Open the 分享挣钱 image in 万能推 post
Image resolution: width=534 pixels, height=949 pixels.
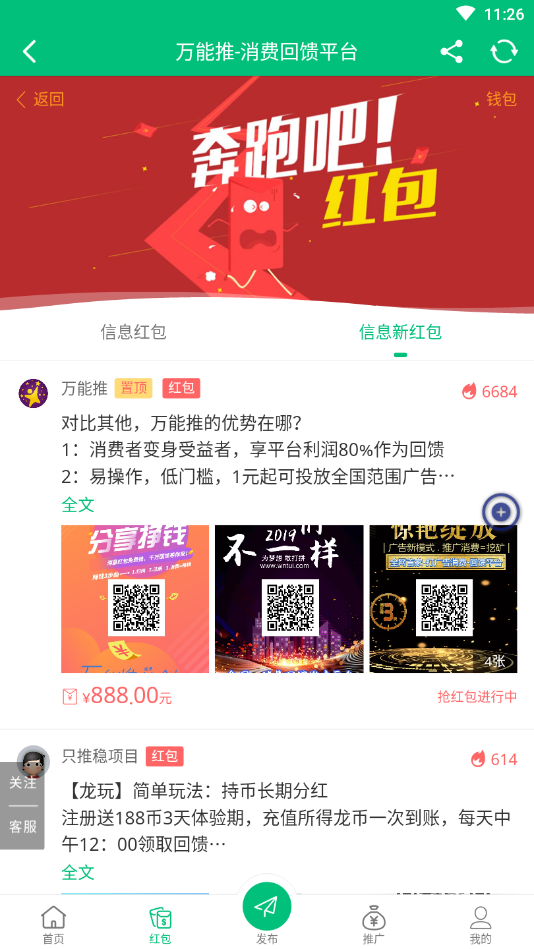click(135, 599)
